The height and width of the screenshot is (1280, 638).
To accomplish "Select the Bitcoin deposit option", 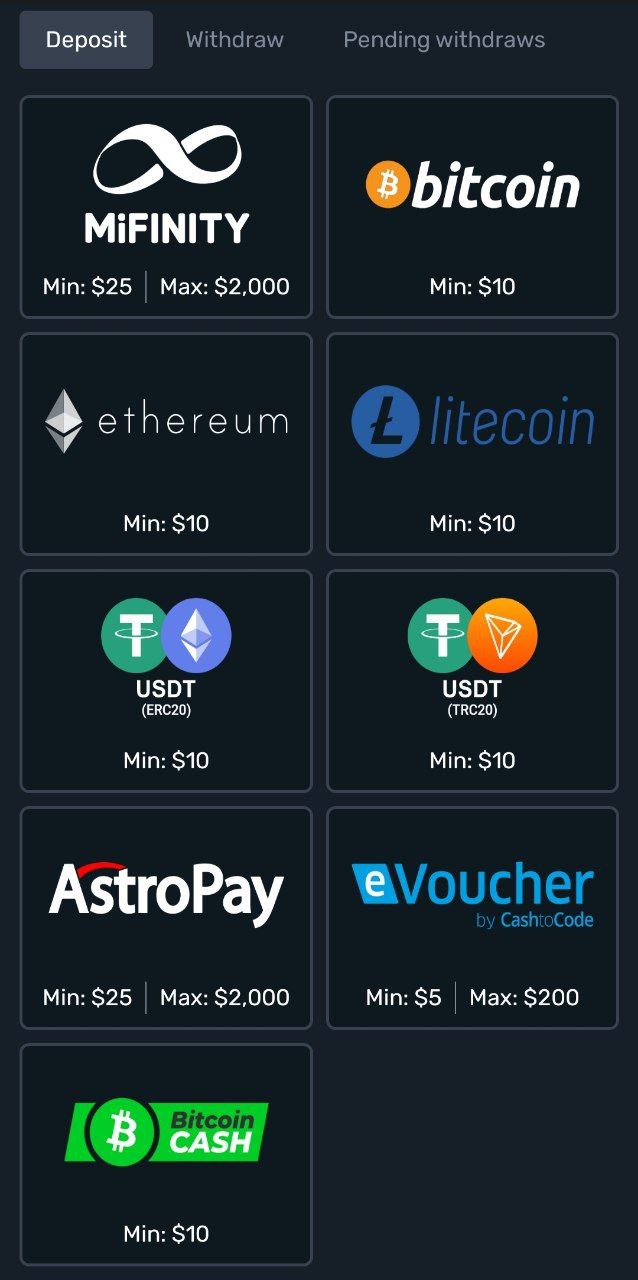I will tap(472, 207).
